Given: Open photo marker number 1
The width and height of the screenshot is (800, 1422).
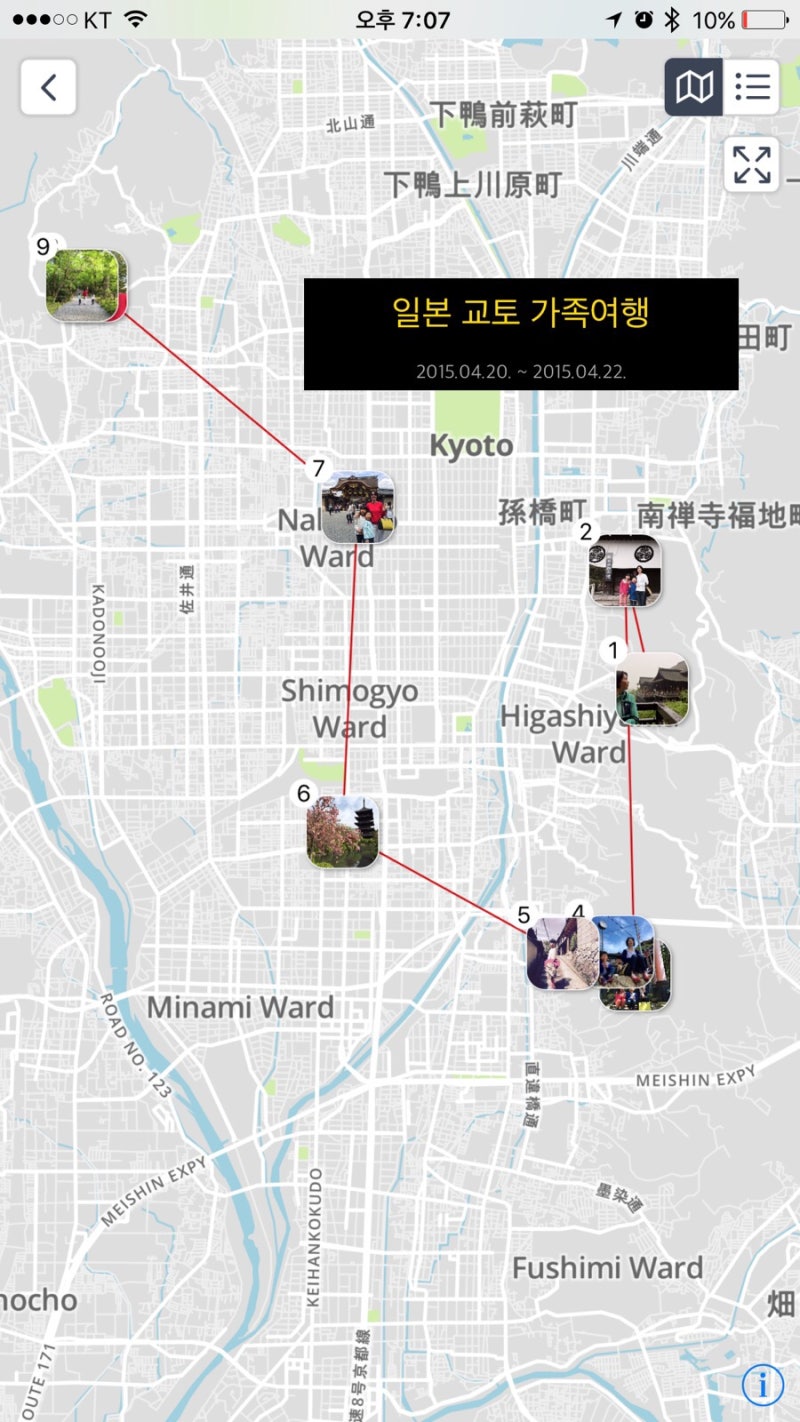Looking at the screenshot, I should [652, 689].
